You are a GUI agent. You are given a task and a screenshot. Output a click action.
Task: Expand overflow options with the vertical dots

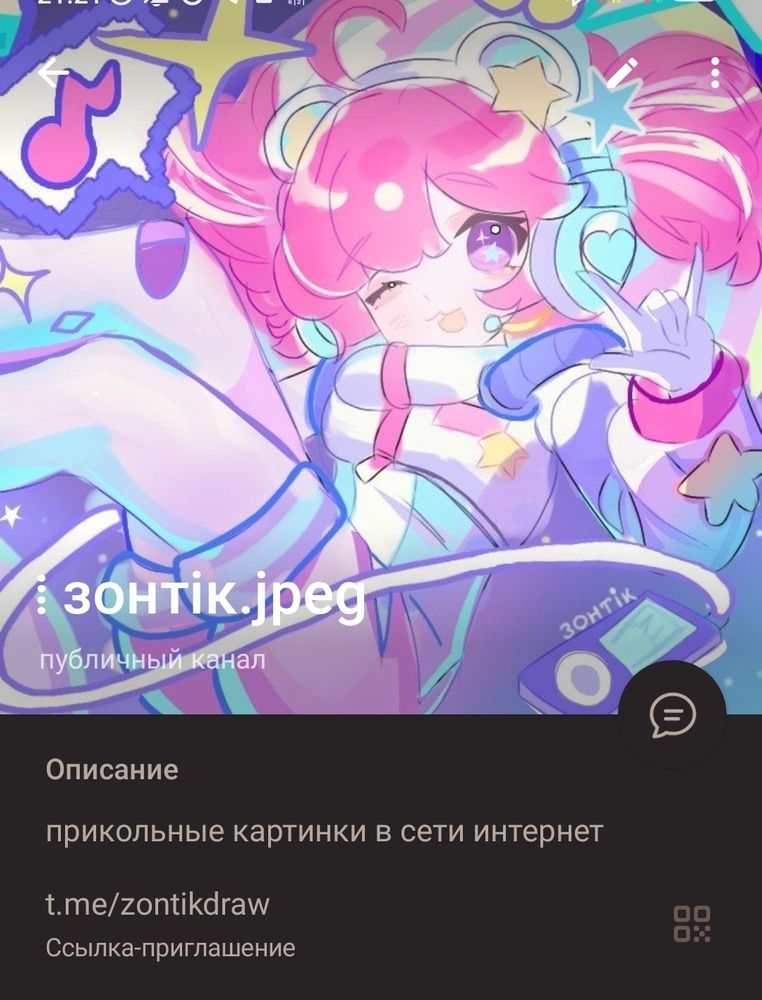point(714,72)
